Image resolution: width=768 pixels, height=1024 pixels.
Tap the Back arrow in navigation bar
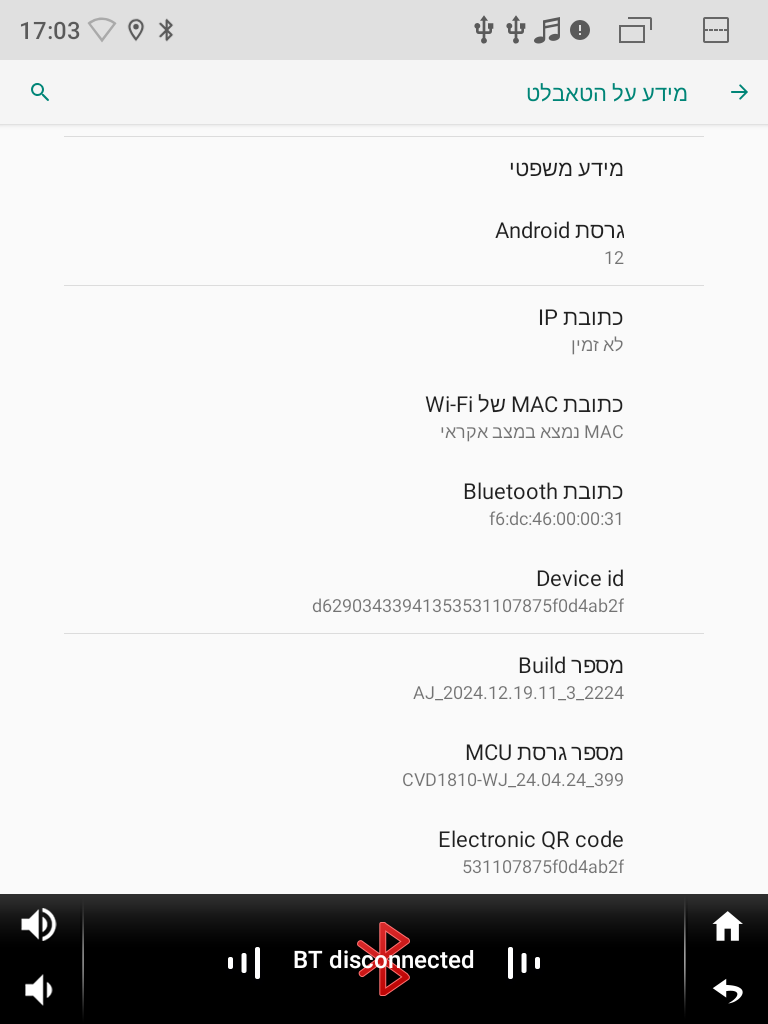coord(726,989)
